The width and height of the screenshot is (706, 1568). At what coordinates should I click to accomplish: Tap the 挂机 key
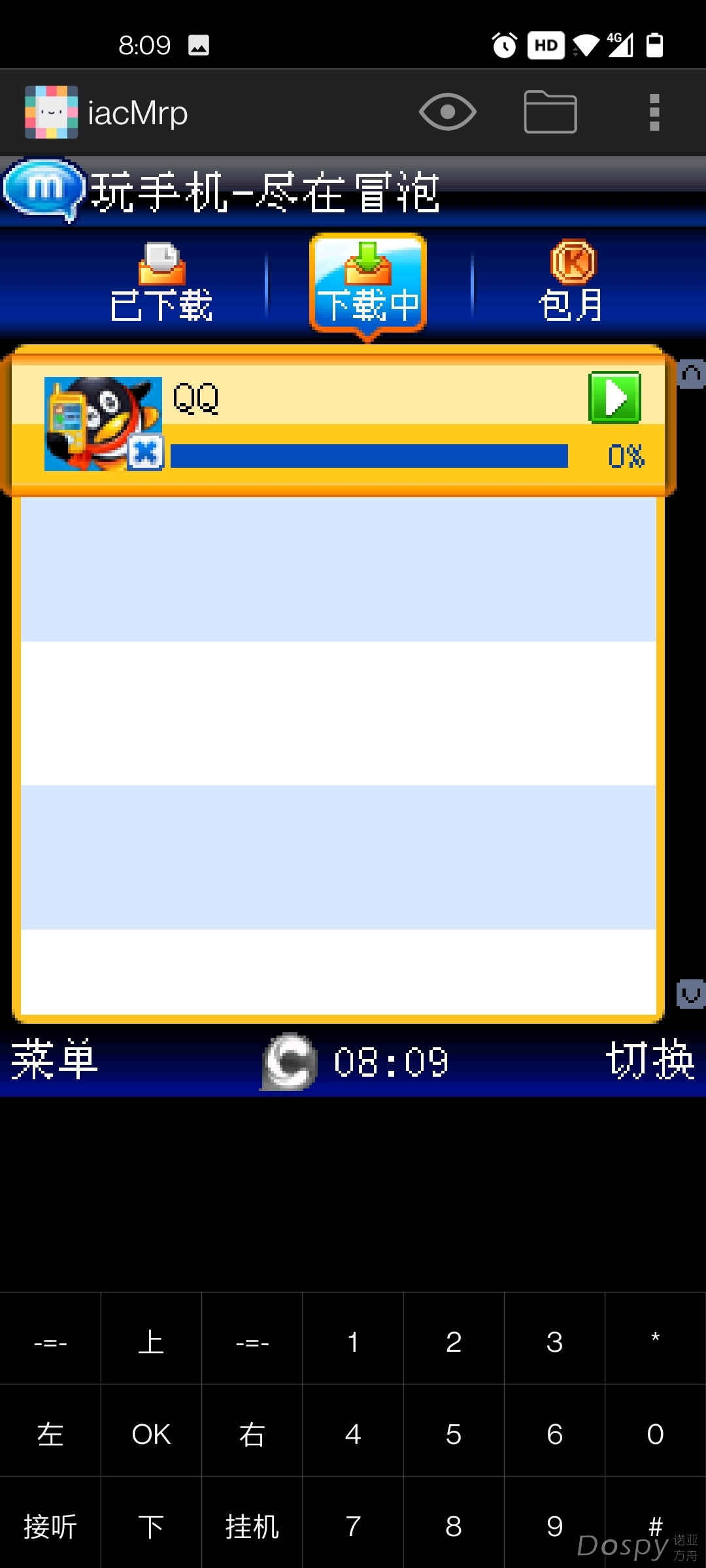(x=252, y=1527)
